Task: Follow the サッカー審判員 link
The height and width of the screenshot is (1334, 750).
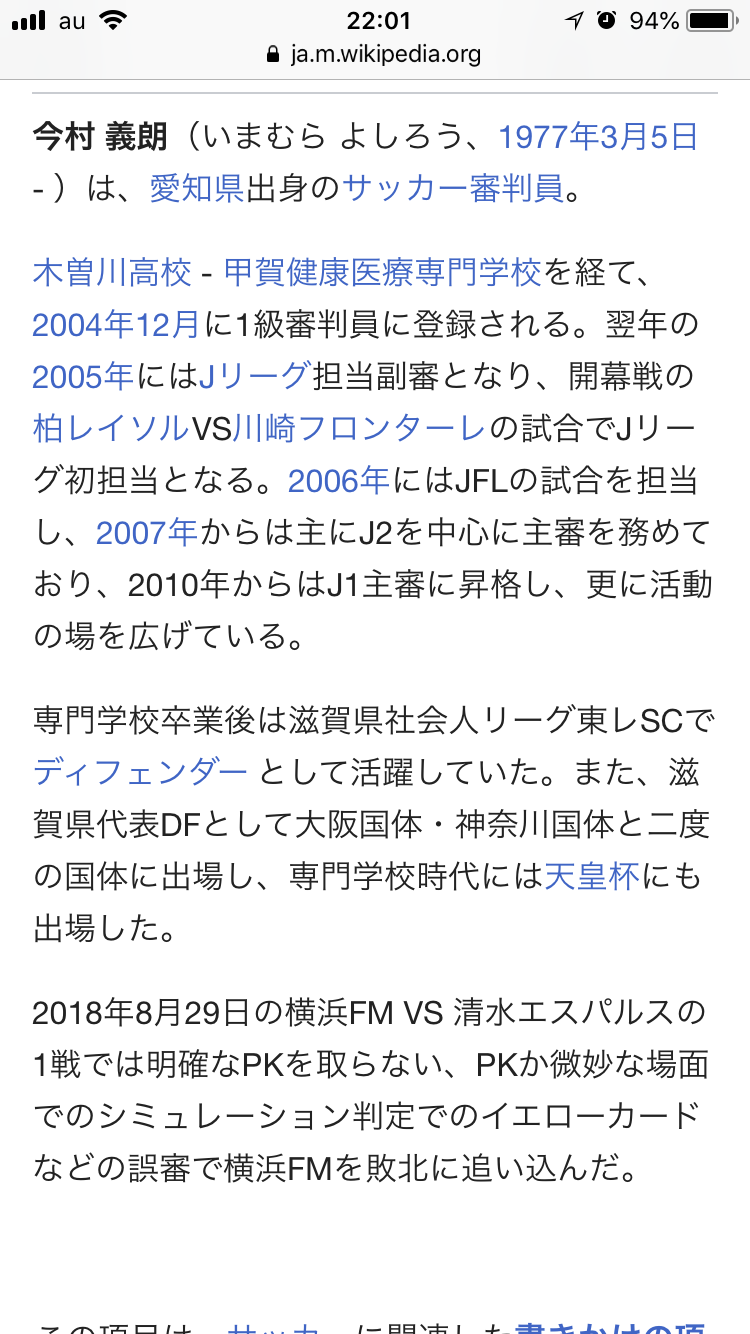Action: (453, 189)
